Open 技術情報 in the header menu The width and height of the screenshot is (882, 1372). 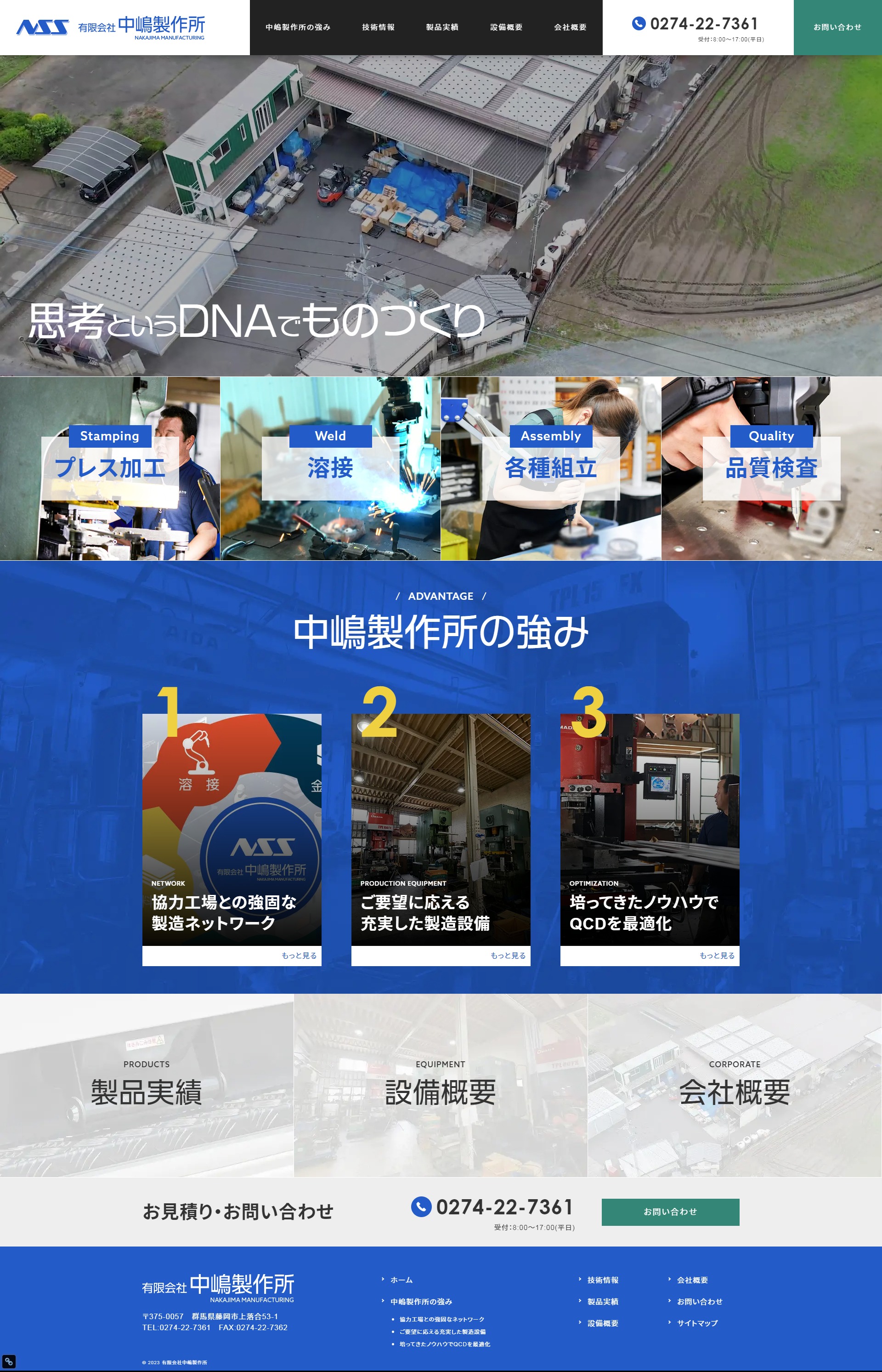pos(378,28)
